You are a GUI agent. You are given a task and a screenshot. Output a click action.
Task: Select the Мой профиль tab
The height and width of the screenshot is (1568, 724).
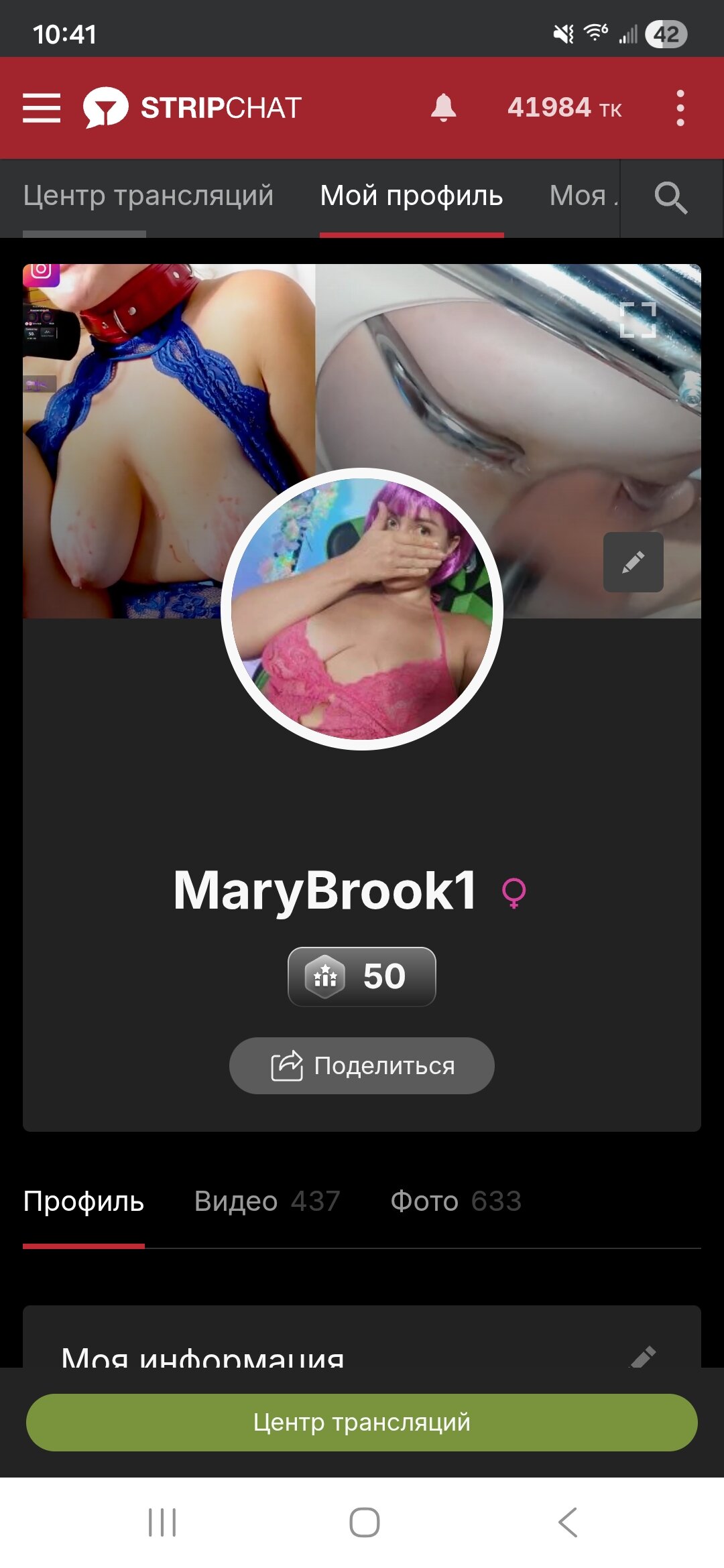(411, 196)
